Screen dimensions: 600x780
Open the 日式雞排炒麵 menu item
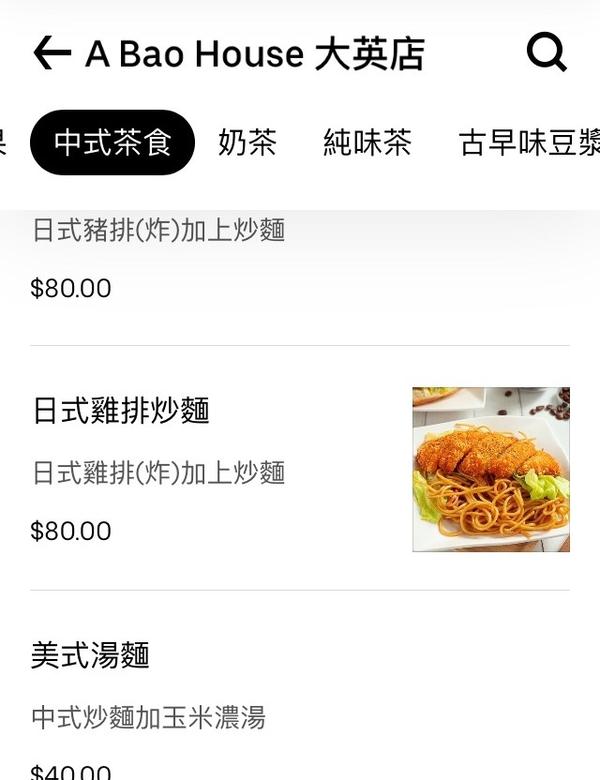click(x=121, y=411)
